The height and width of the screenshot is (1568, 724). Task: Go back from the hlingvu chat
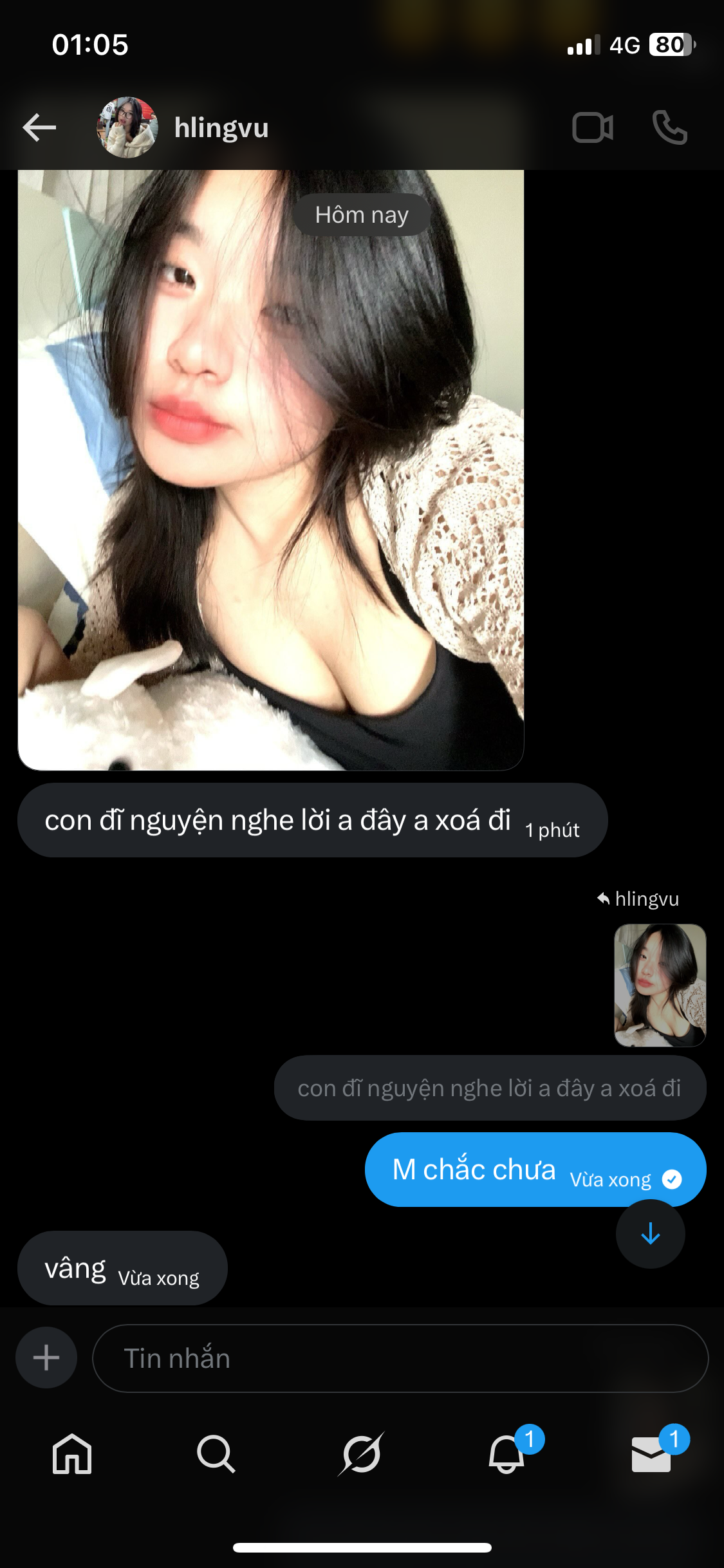pos(39,127)
